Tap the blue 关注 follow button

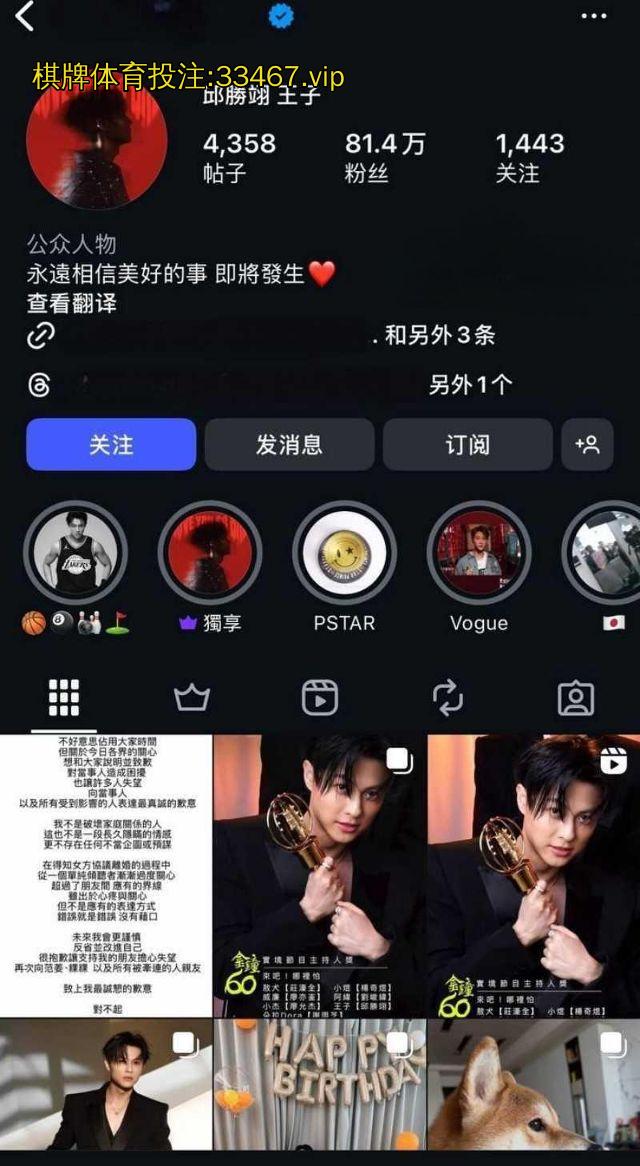(x=111, y=445)
